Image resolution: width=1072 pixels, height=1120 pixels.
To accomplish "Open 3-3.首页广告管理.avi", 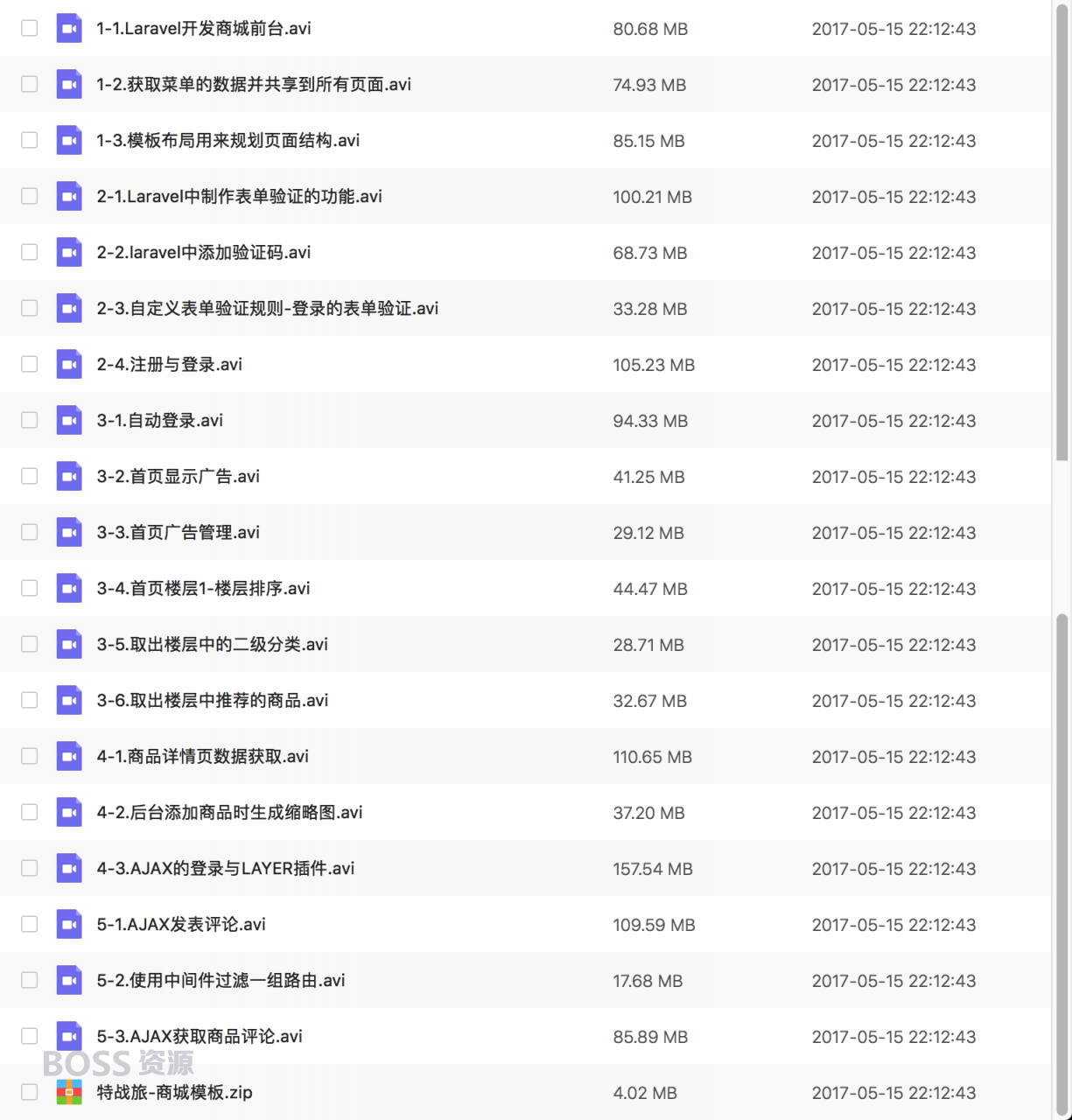I will (x=178, y=532).
